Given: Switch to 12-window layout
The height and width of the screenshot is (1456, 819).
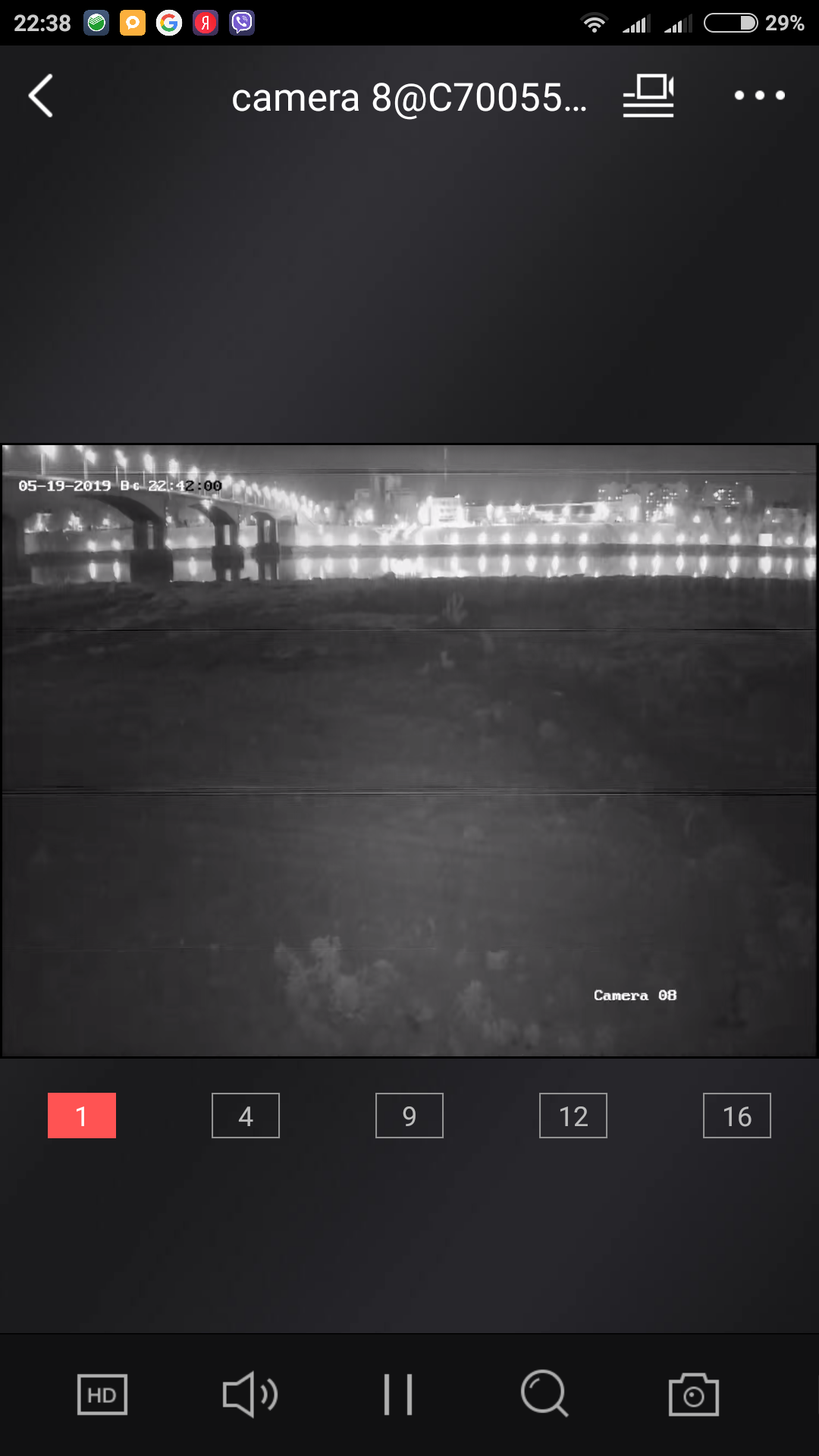Looking at the screenshot, I should (x=573, y=1116).
